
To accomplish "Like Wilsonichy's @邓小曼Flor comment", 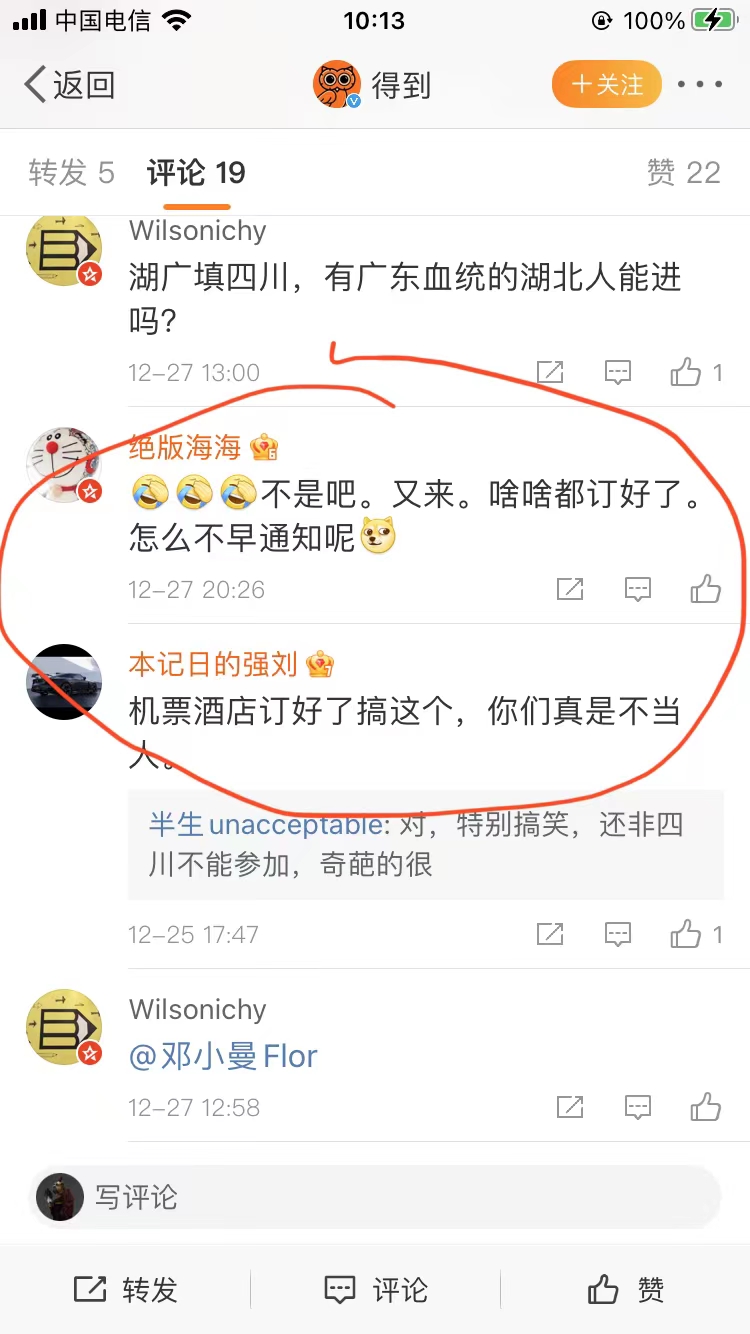I will click(705, 1107).
